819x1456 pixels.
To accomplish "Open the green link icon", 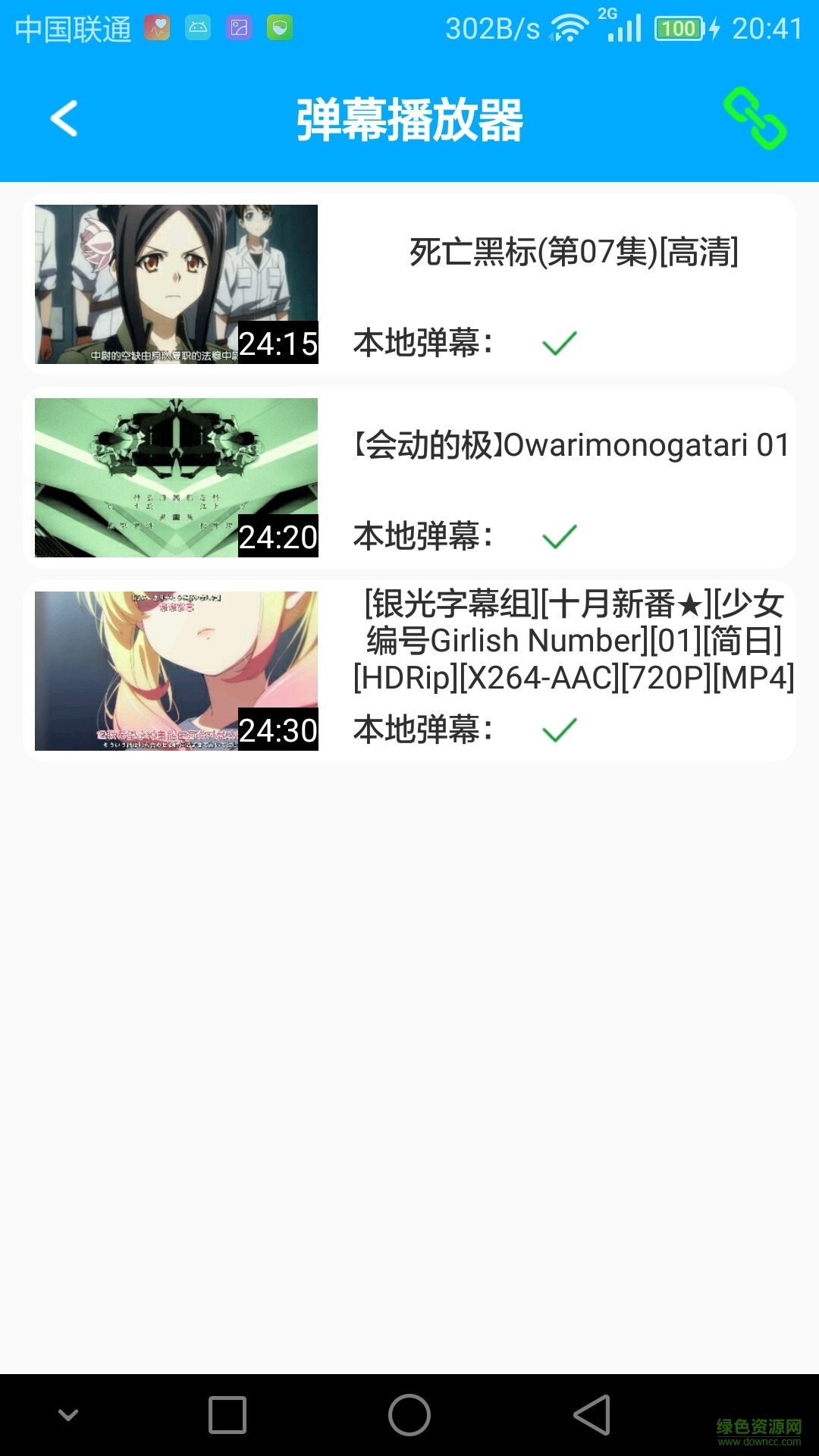I will click(755, 119).
